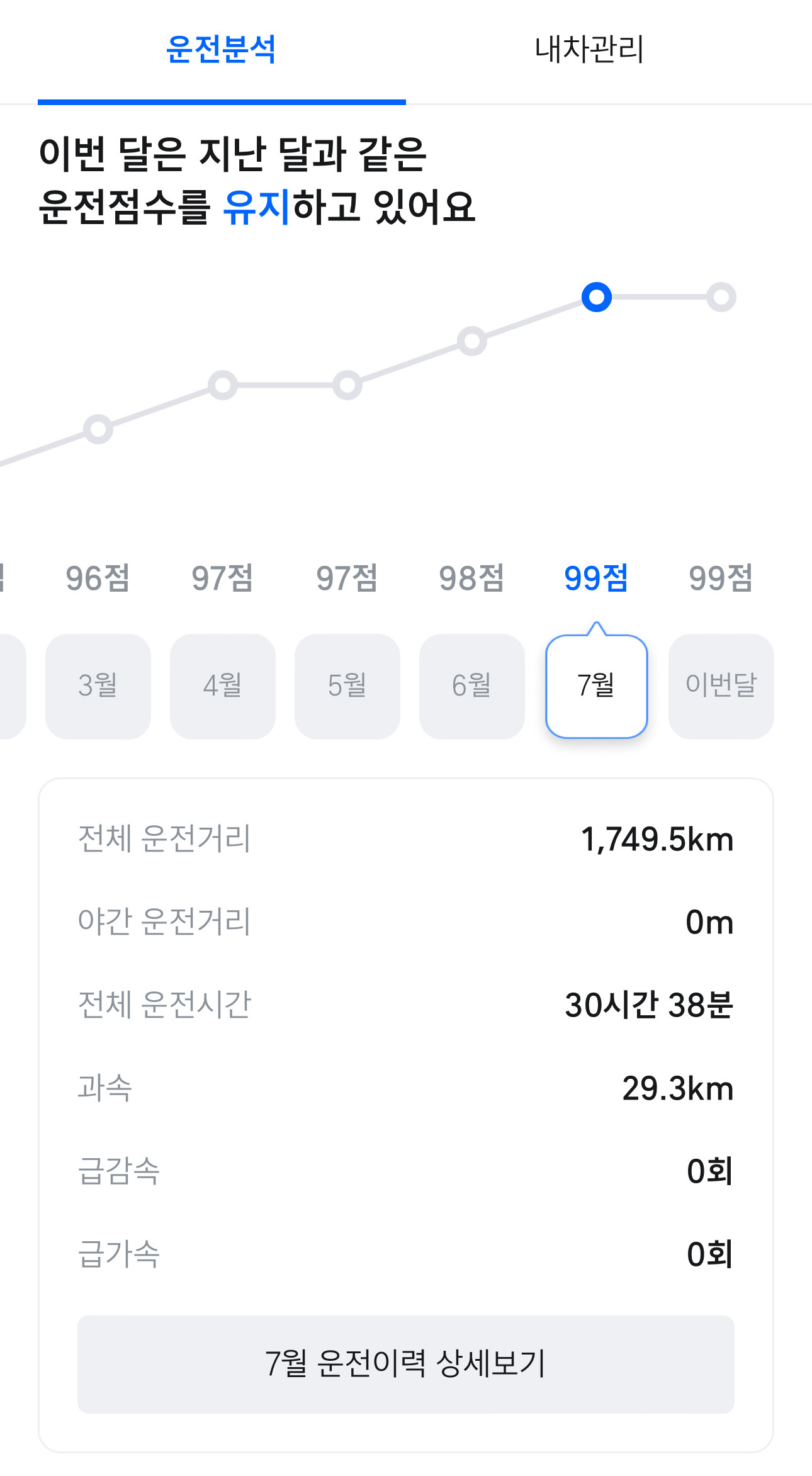Select the 3월 month chip
The image size is (812, 1476).
pos(98,686)
